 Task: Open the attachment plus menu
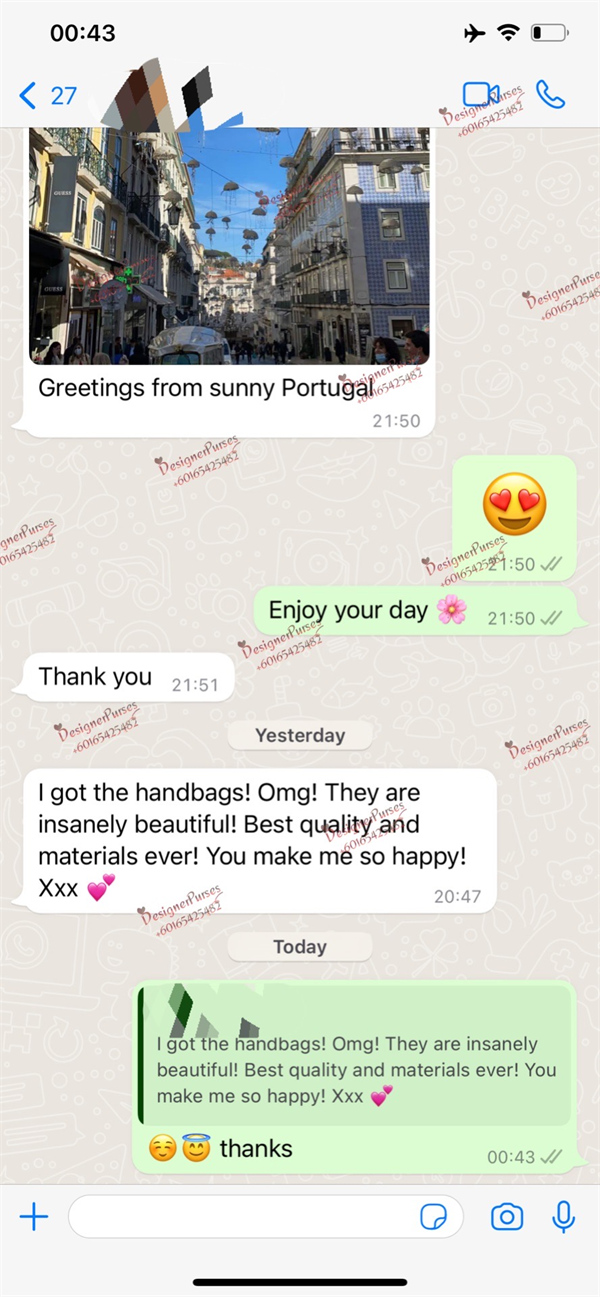[x=34, y=1216]
